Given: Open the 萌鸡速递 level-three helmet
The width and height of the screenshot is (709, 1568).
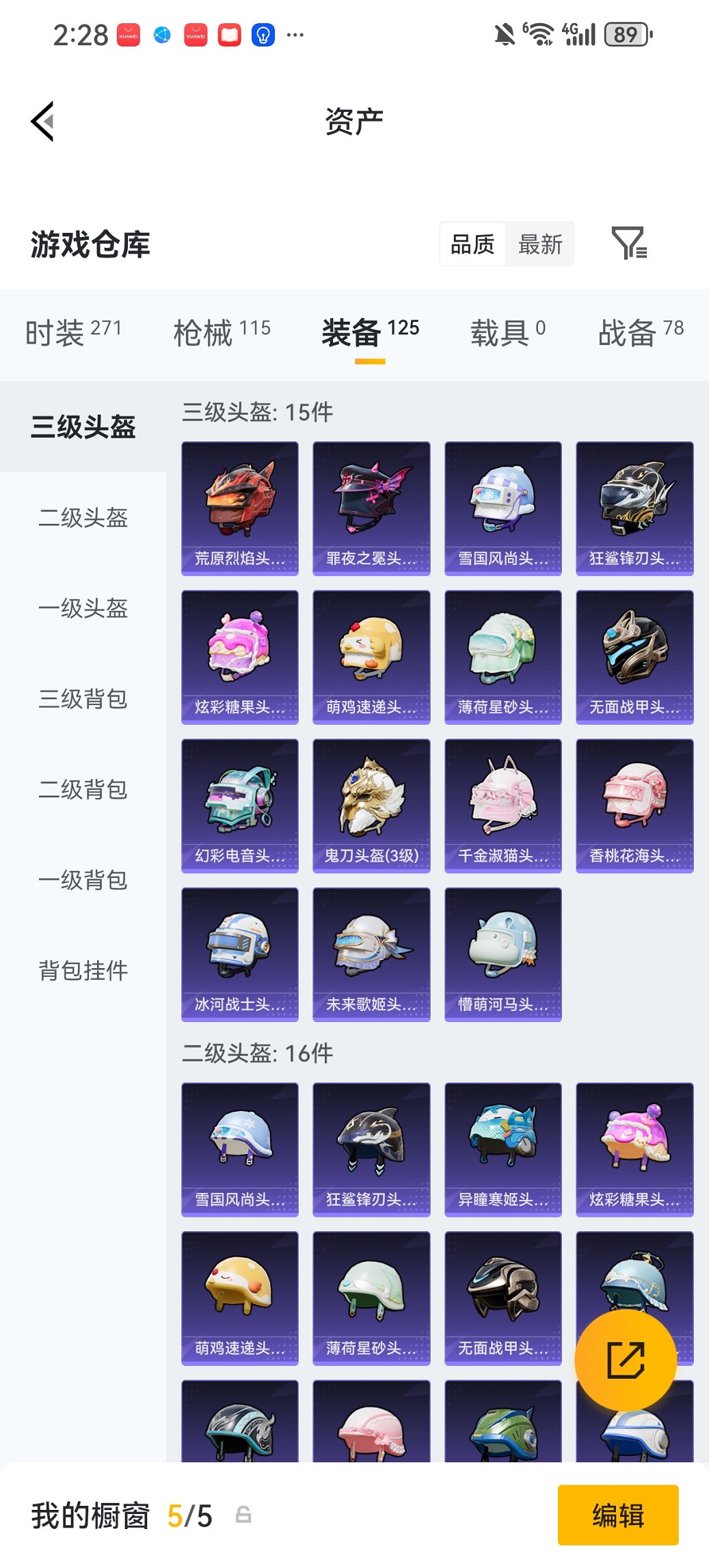Looking at the screenshot, I should (371, 657).
